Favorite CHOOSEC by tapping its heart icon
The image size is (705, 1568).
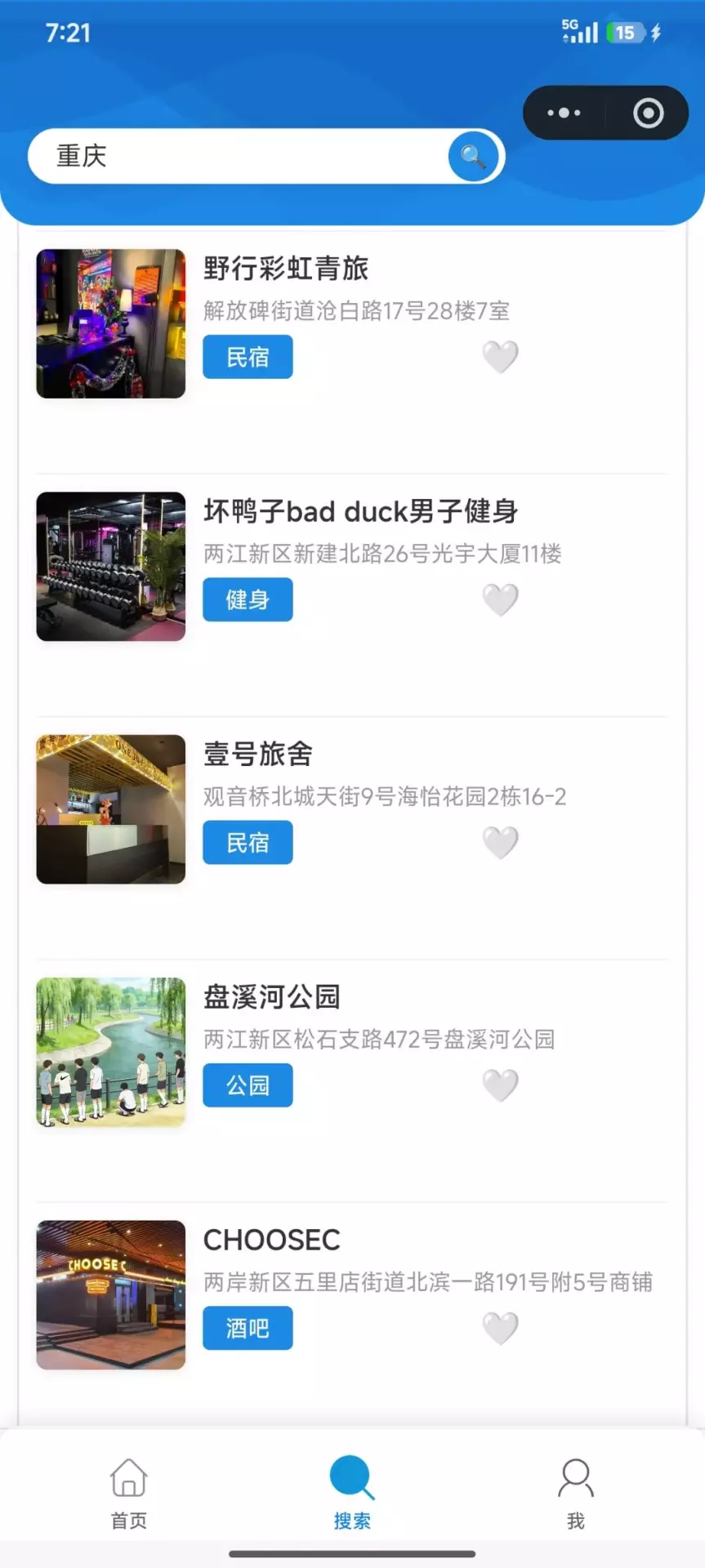(x=500, y=1329)
